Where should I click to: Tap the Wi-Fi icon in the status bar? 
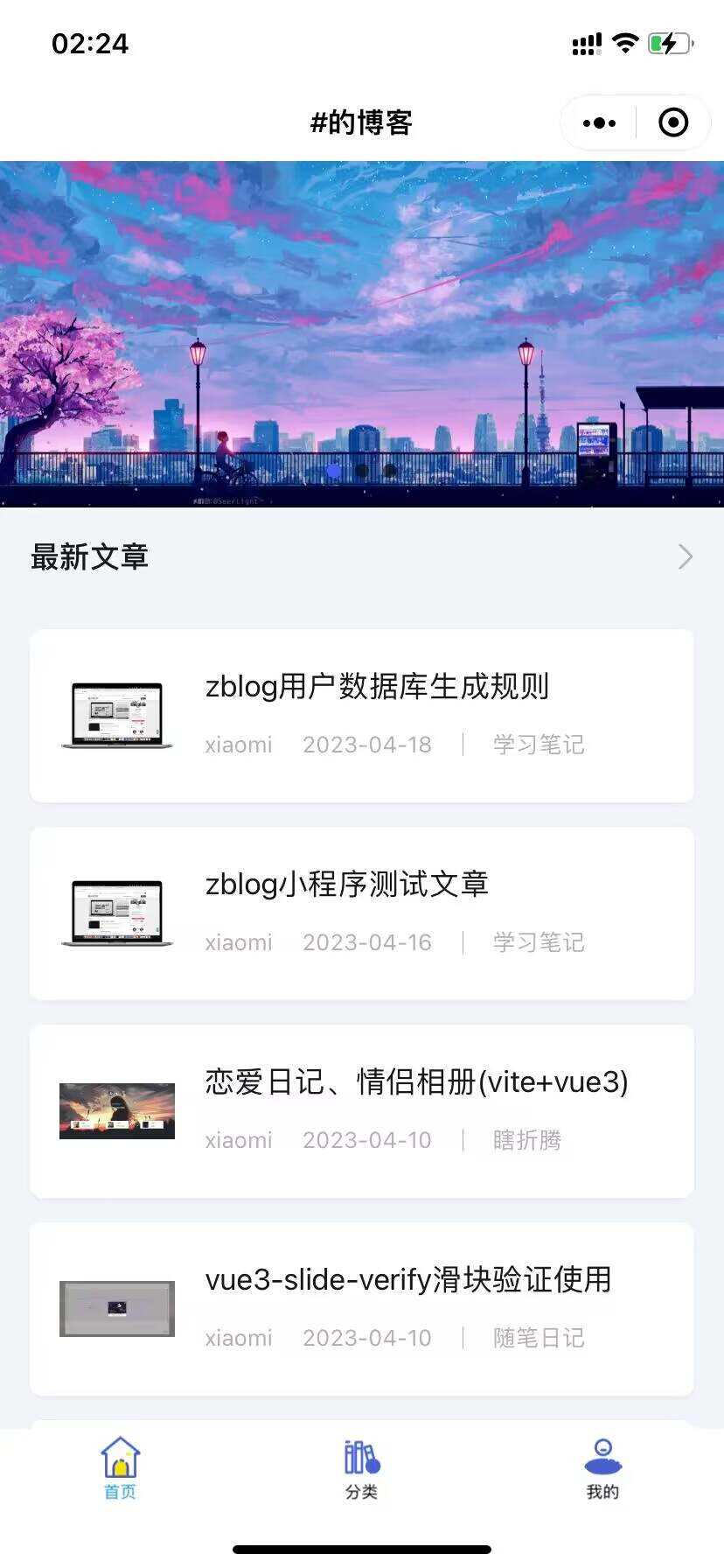coord(624,44)
